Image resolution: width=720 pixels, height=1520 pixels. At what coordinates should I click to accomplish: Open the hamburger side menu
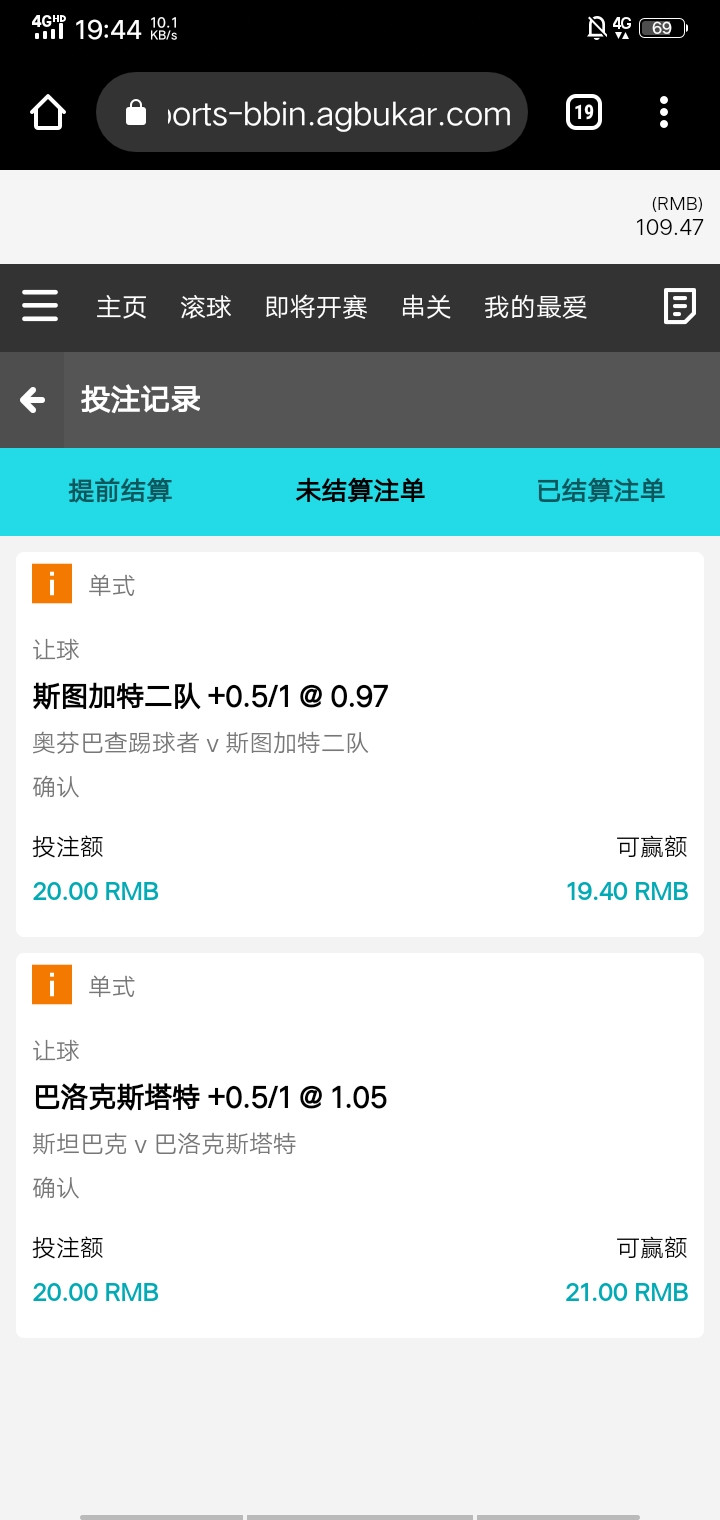point(40,306)
